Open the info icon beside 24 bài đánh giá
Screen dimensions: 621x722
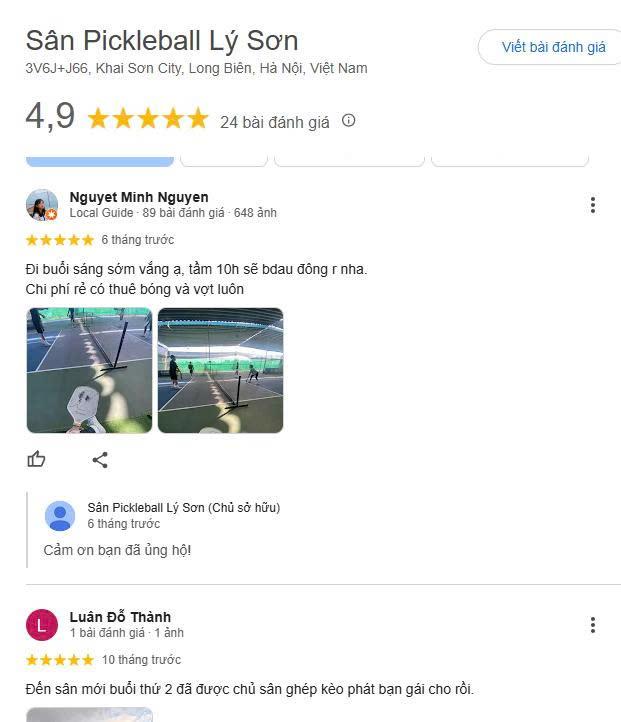pyautogui.click(x=348, y=120)
